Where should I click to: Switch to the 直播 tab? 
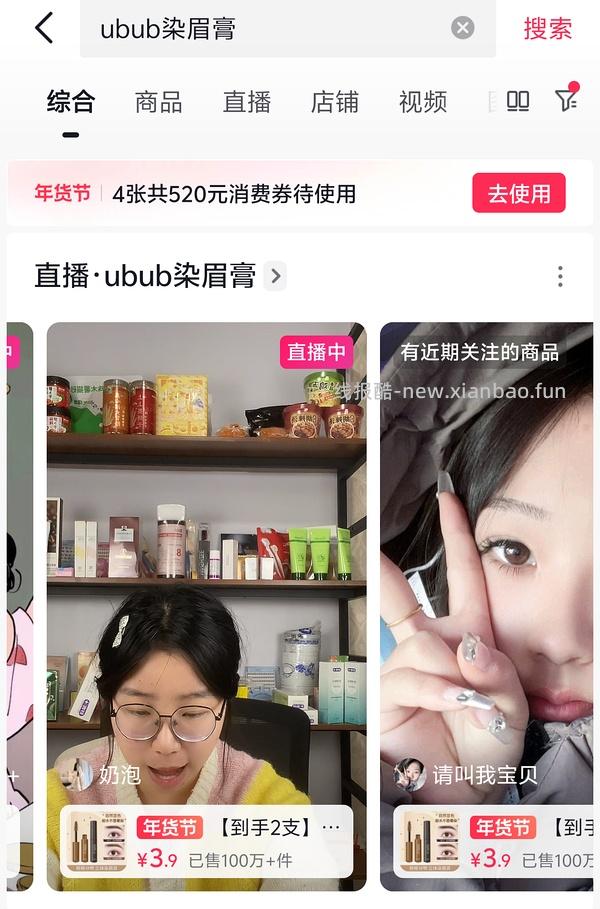pyautogui.click(x=247, y=102)
